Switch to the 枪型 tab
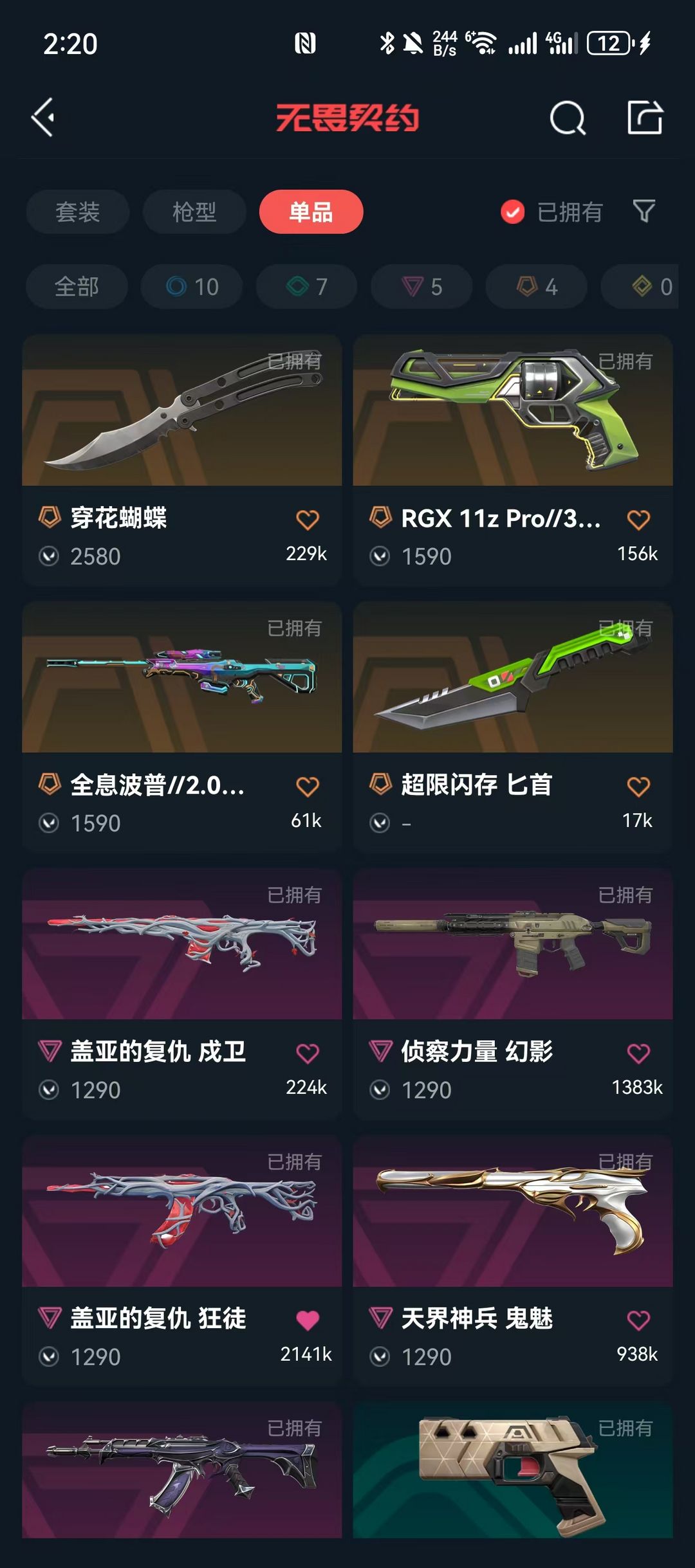The height and width of the screenshot is (1568, 695). pos(194,212)
